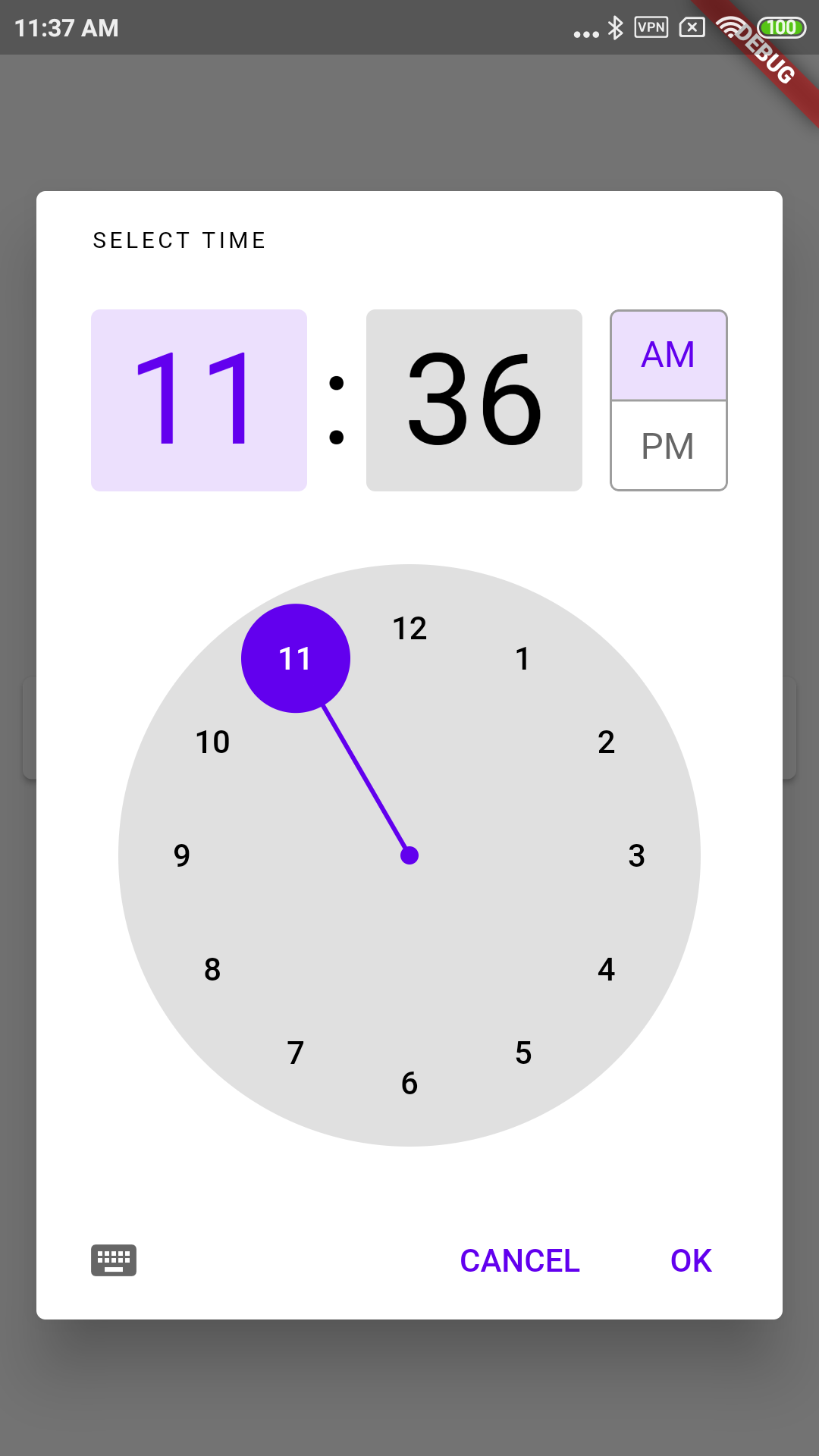819x1456 pixels.
Task: Set hour to 7 on dial
Action: coord(296,1053)
